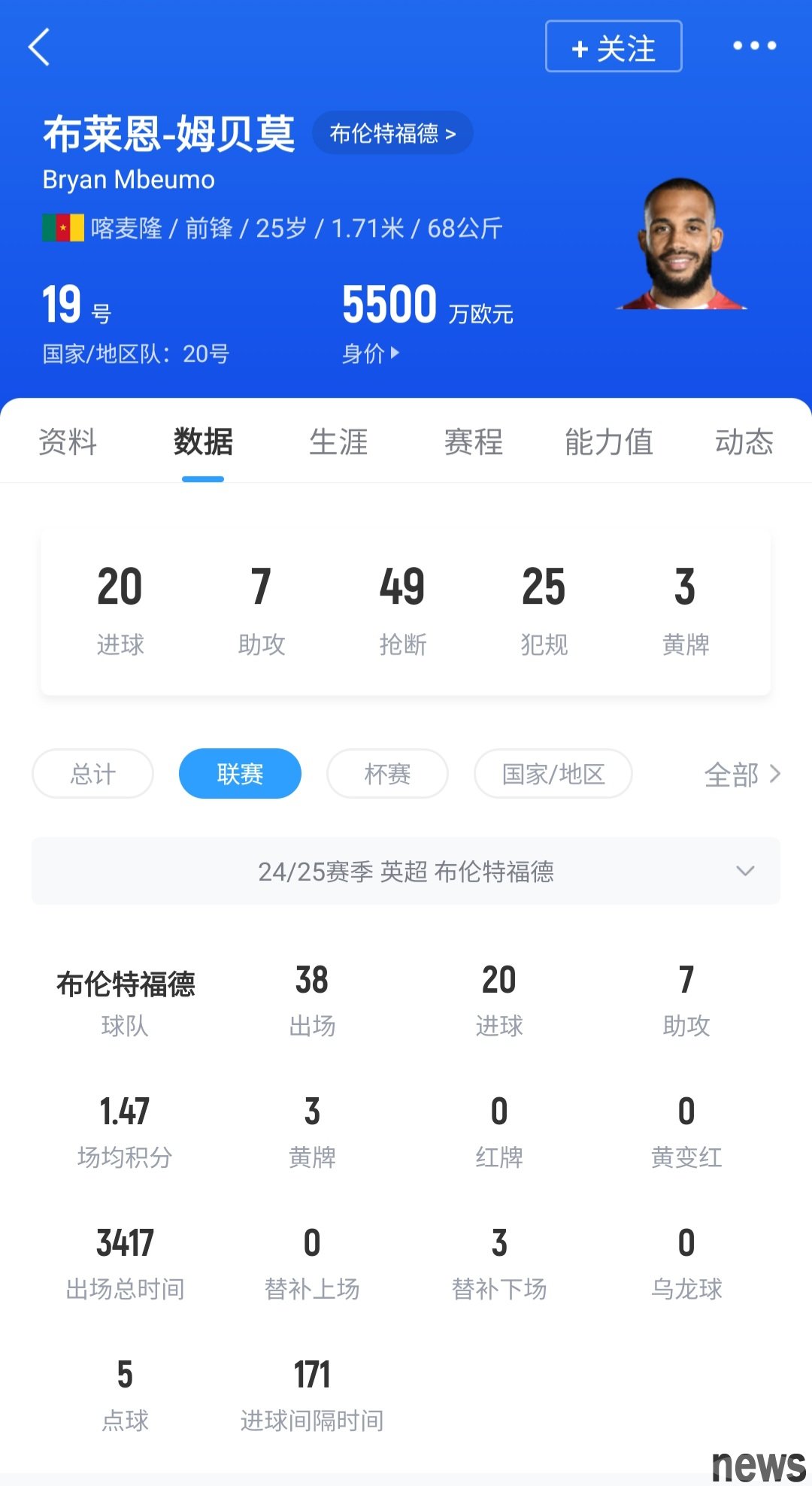Open the 布伦特福德 team chip

[x=392, y=133]
